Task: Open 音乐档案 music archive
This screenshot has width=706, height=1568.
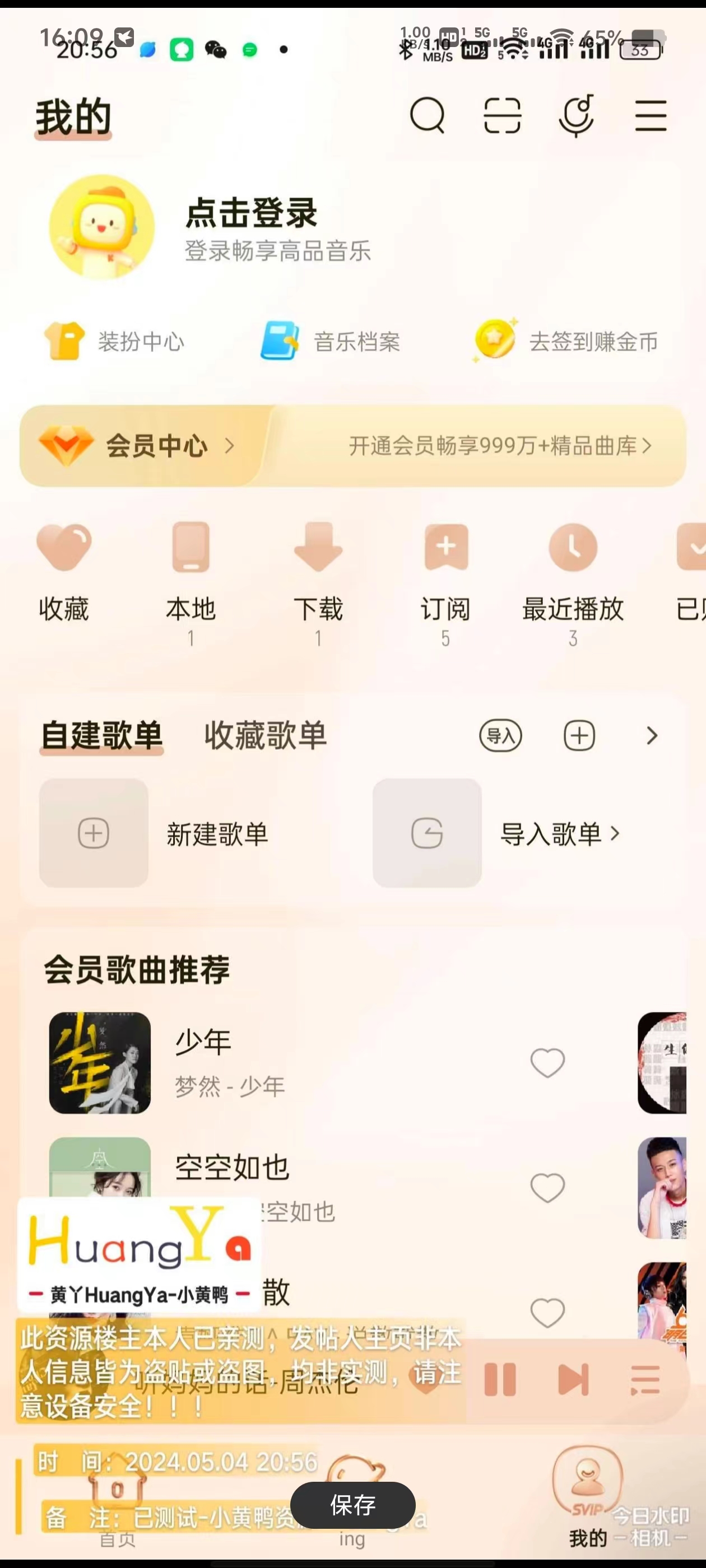Action: pos(331,342)
